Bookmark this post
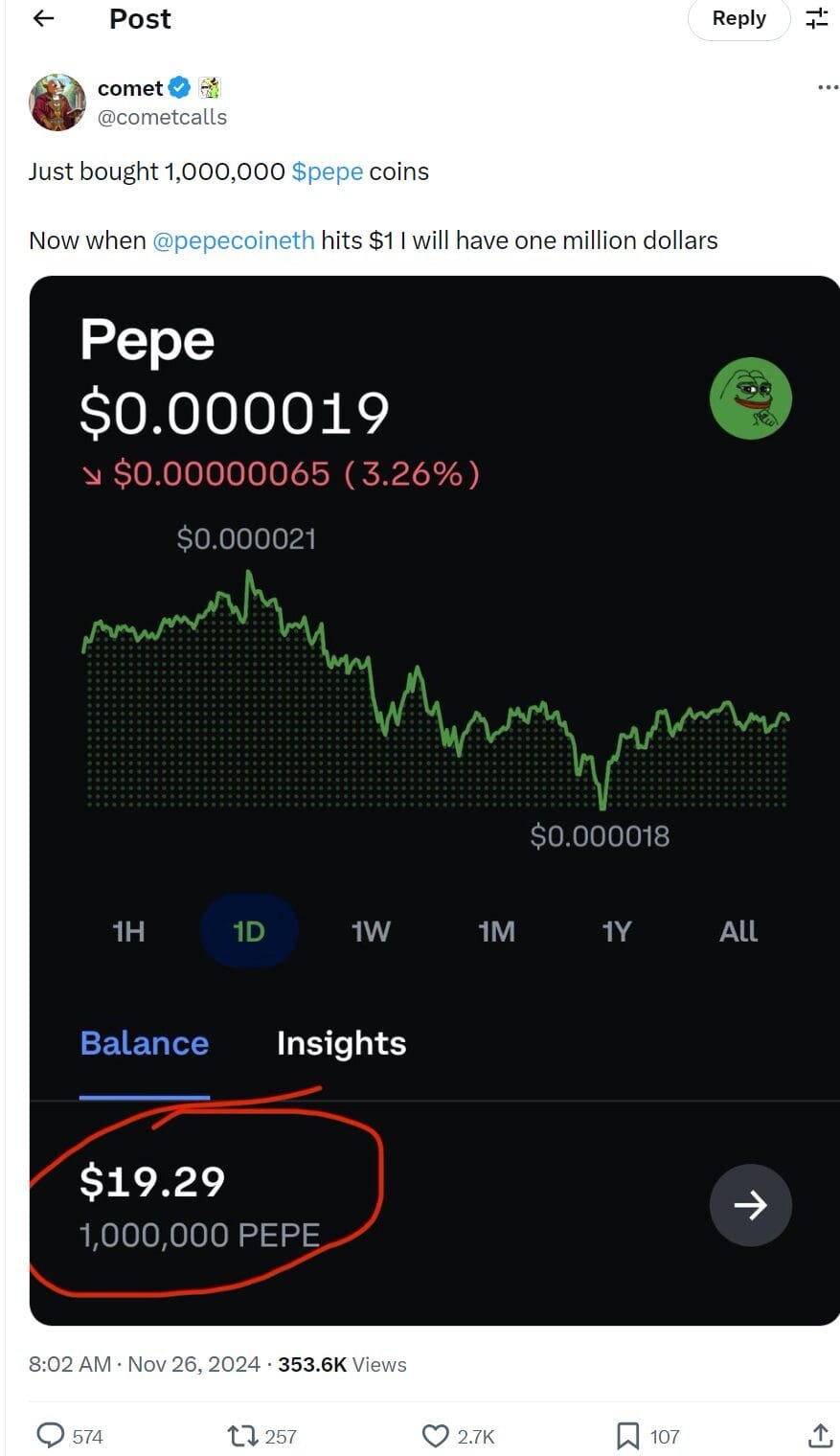The image size is (840, 1456). 627,1435
